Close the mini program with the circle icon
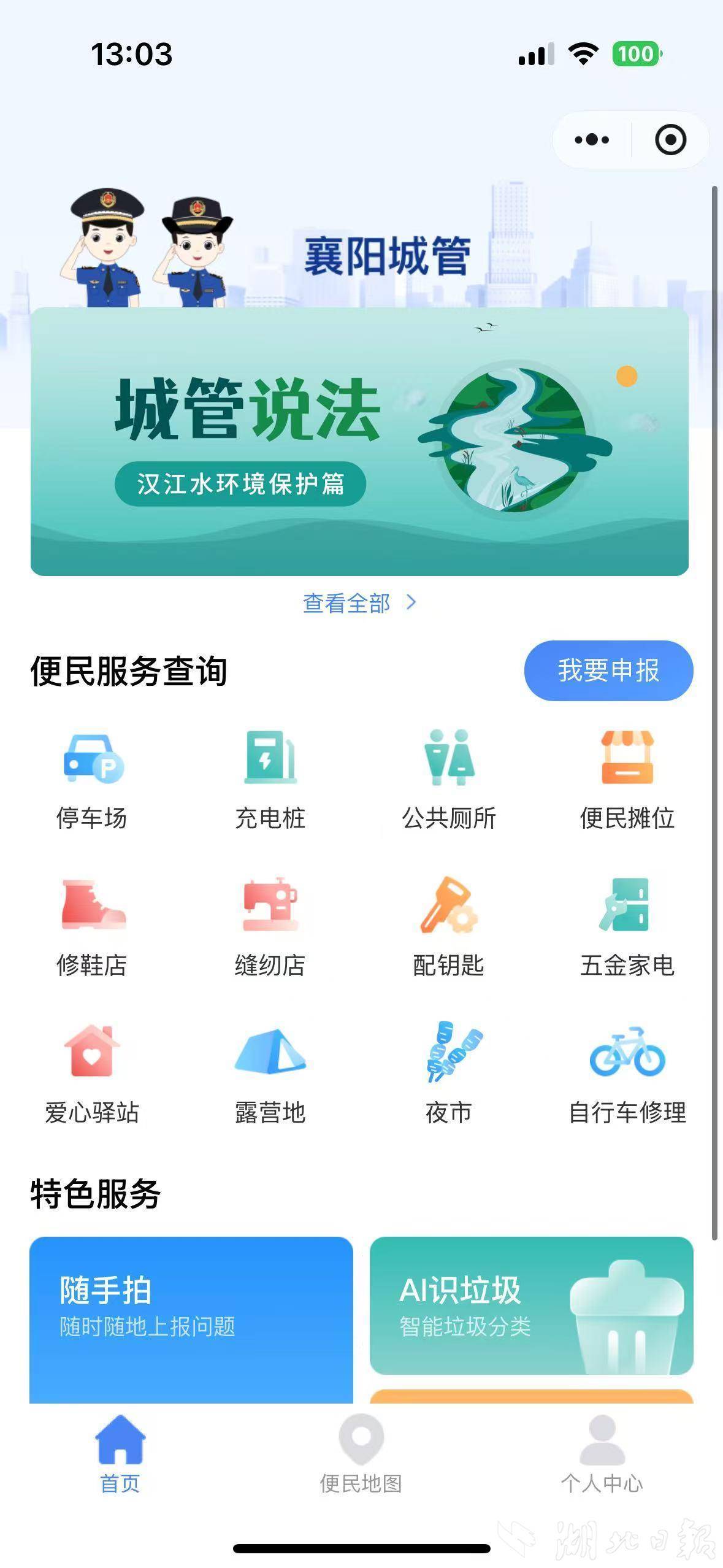723x1568 pixels. [670, 140]
